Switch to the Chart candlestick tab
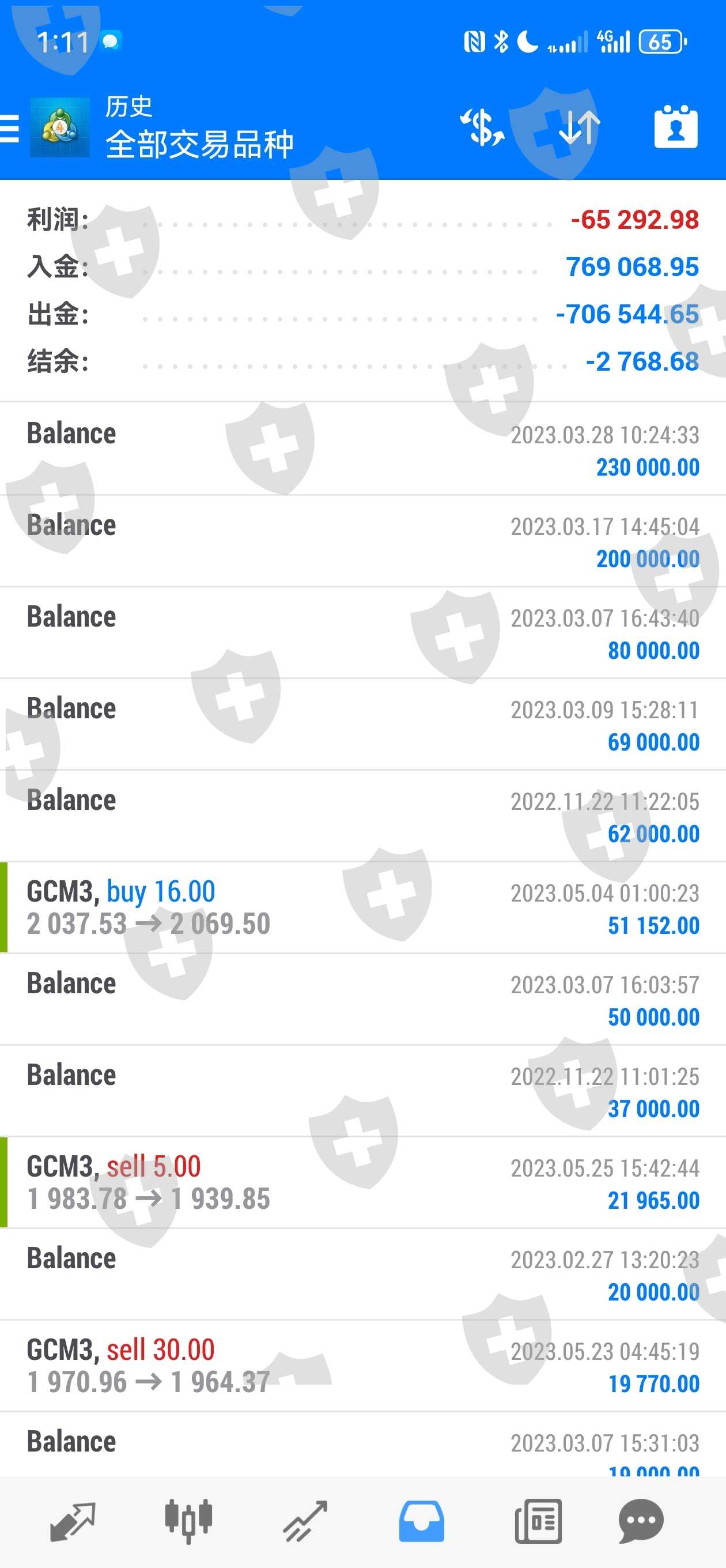Viewport: 726px width, 1568px height. pyautogui.click(x=188, y=1521)
